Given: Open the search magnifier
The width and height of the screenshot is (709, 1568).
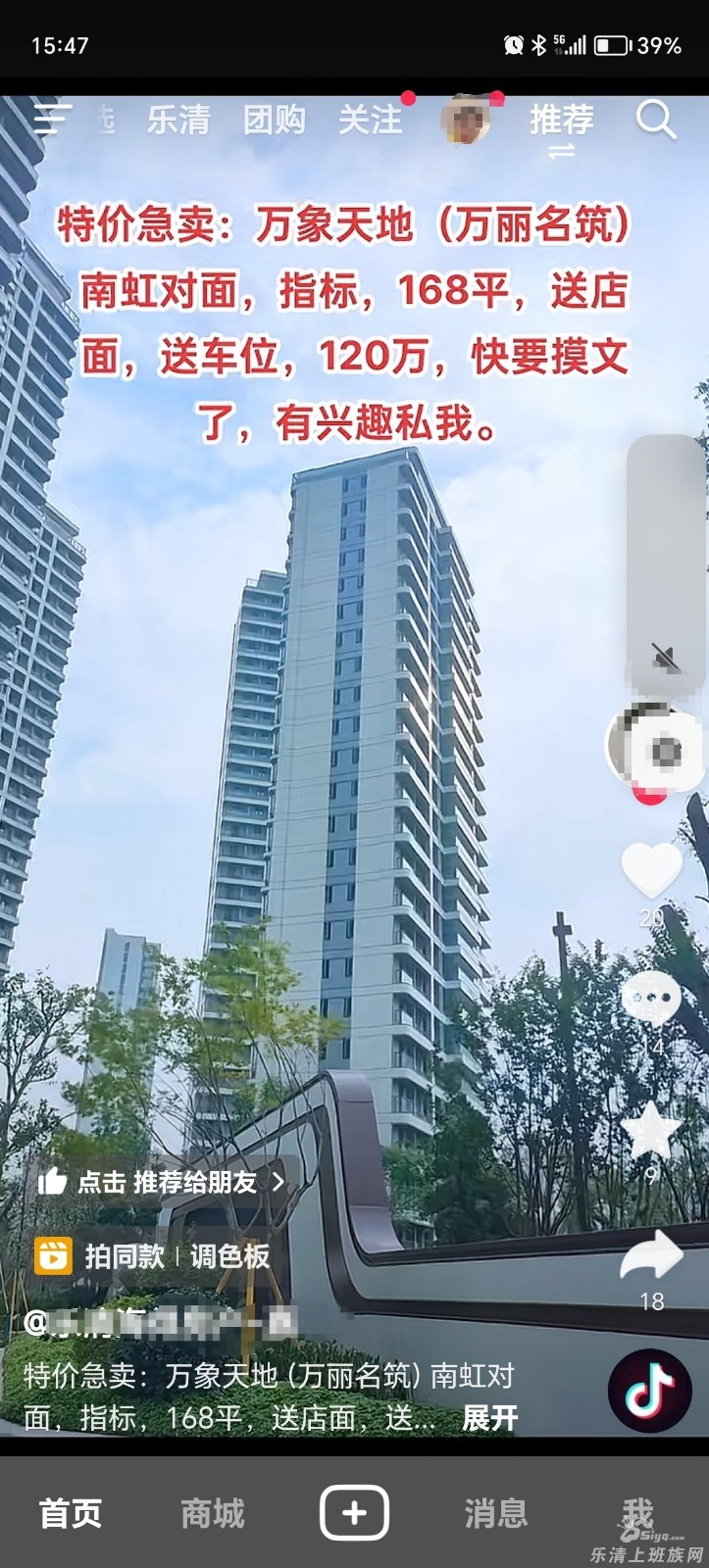Looking at the screenshot, I should pos(655,120).
